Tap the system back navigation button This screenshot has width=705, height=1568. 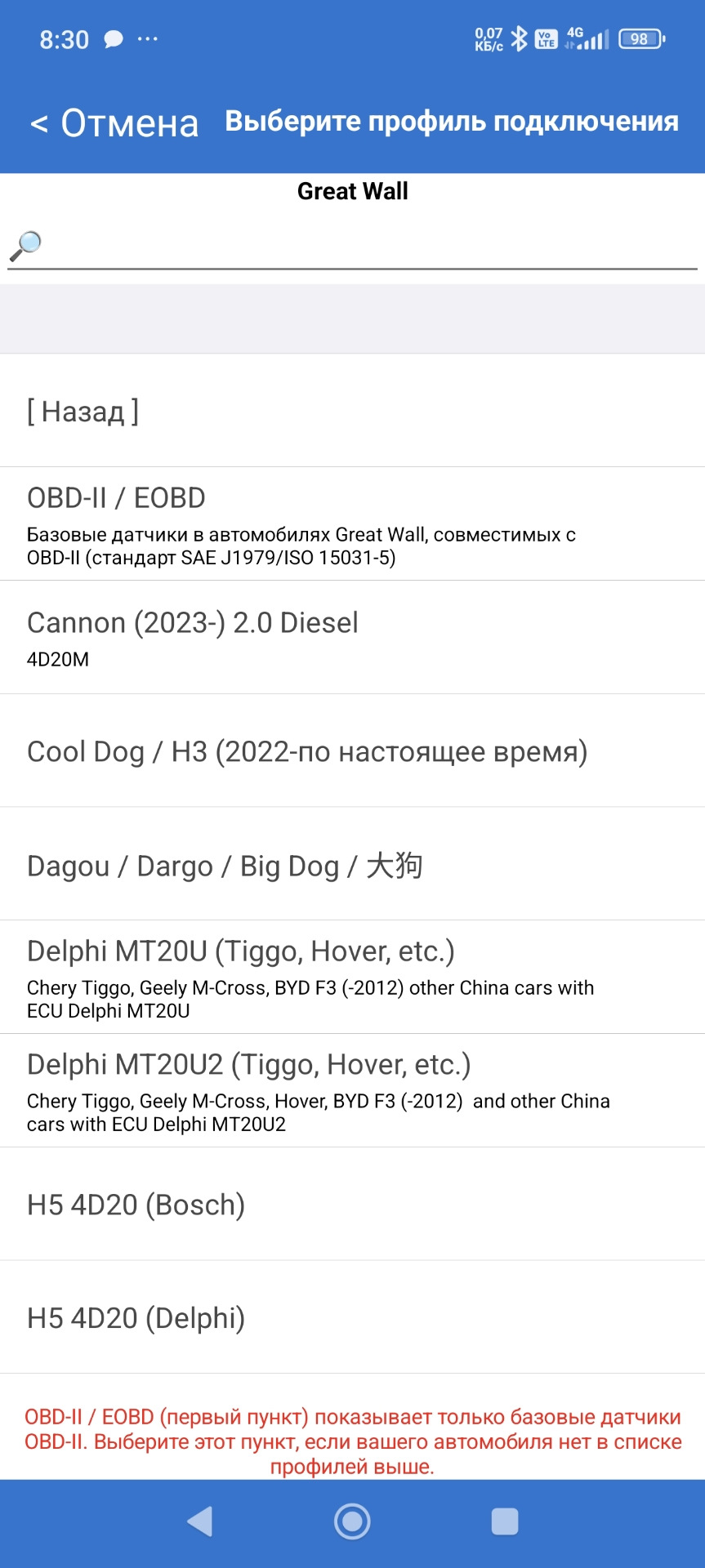(x=200, y=1521)
